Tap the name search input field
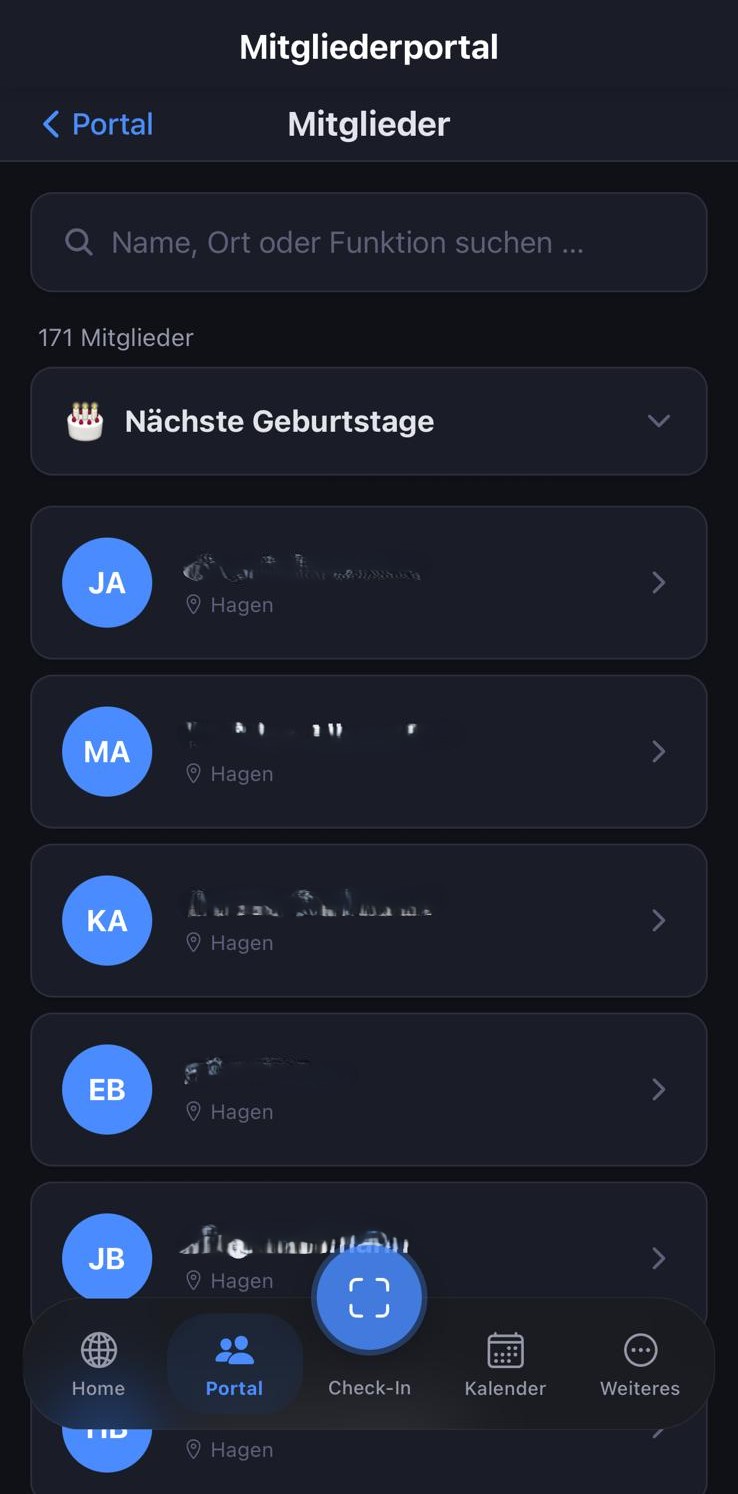738x1494 pixels. click(369, 242)
